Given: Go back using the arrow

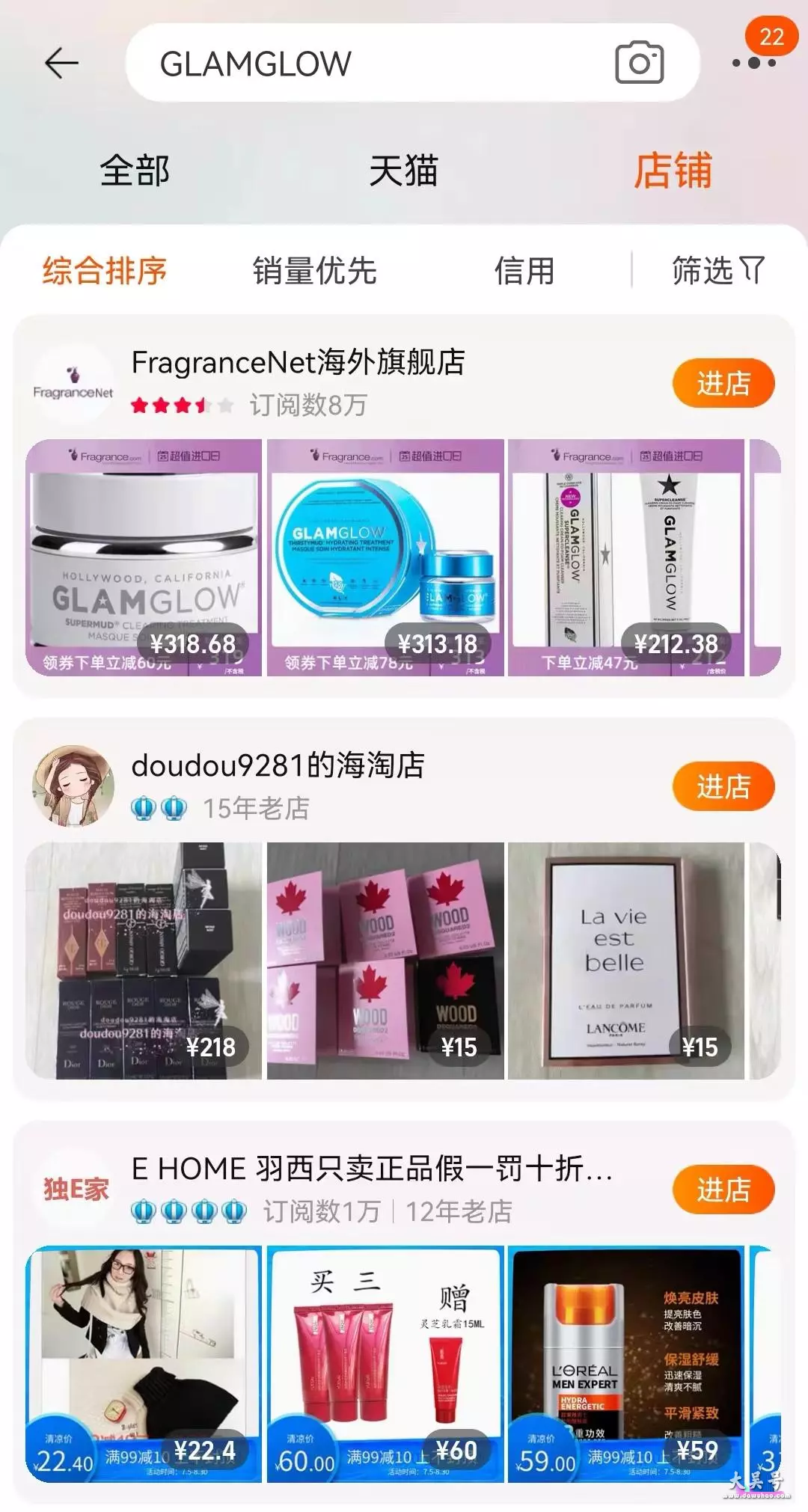Looking at the screenshot, I should (x=61, y=64).
